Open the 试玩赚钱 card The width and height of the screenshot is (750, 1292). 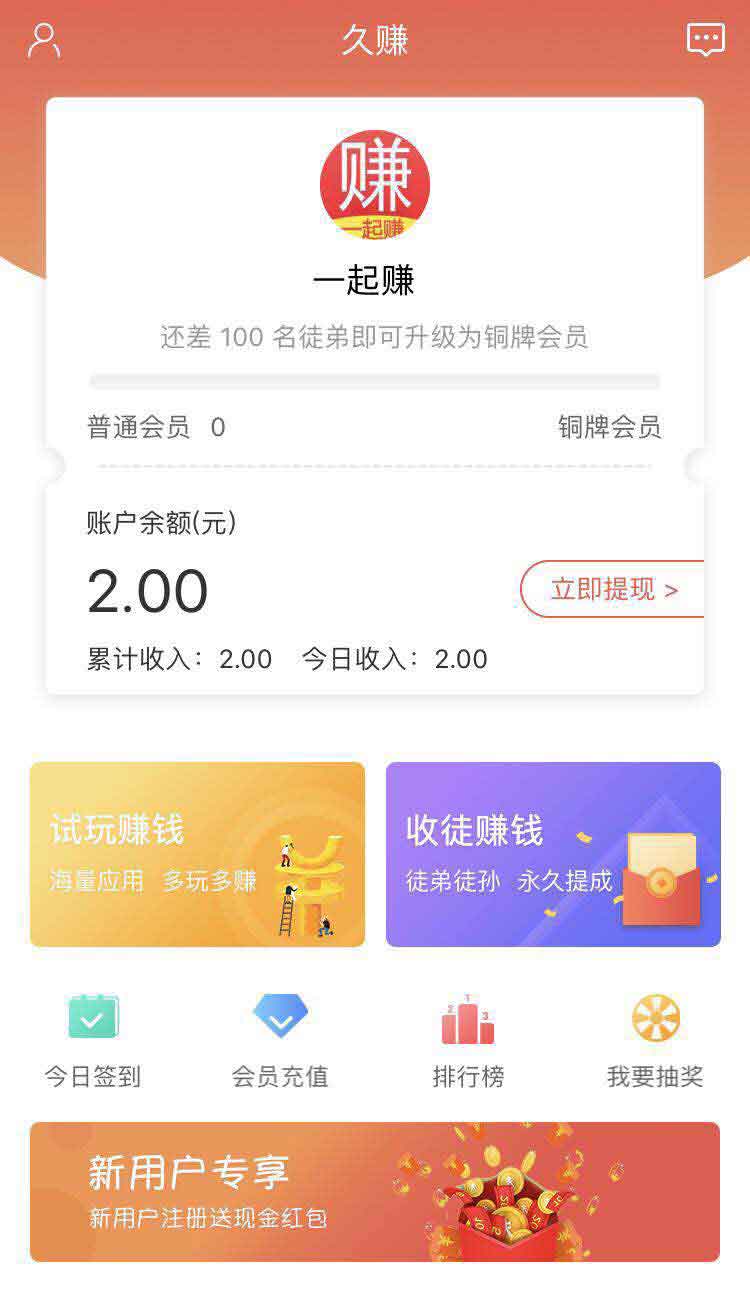point(197,854)
